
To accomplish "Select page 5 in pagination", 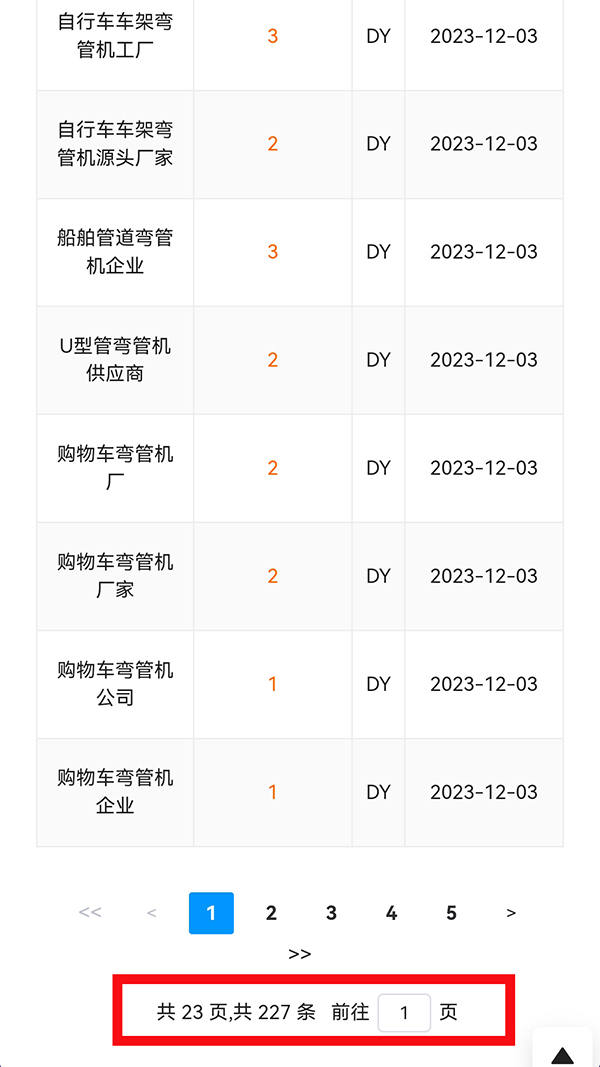I will 451,913.
